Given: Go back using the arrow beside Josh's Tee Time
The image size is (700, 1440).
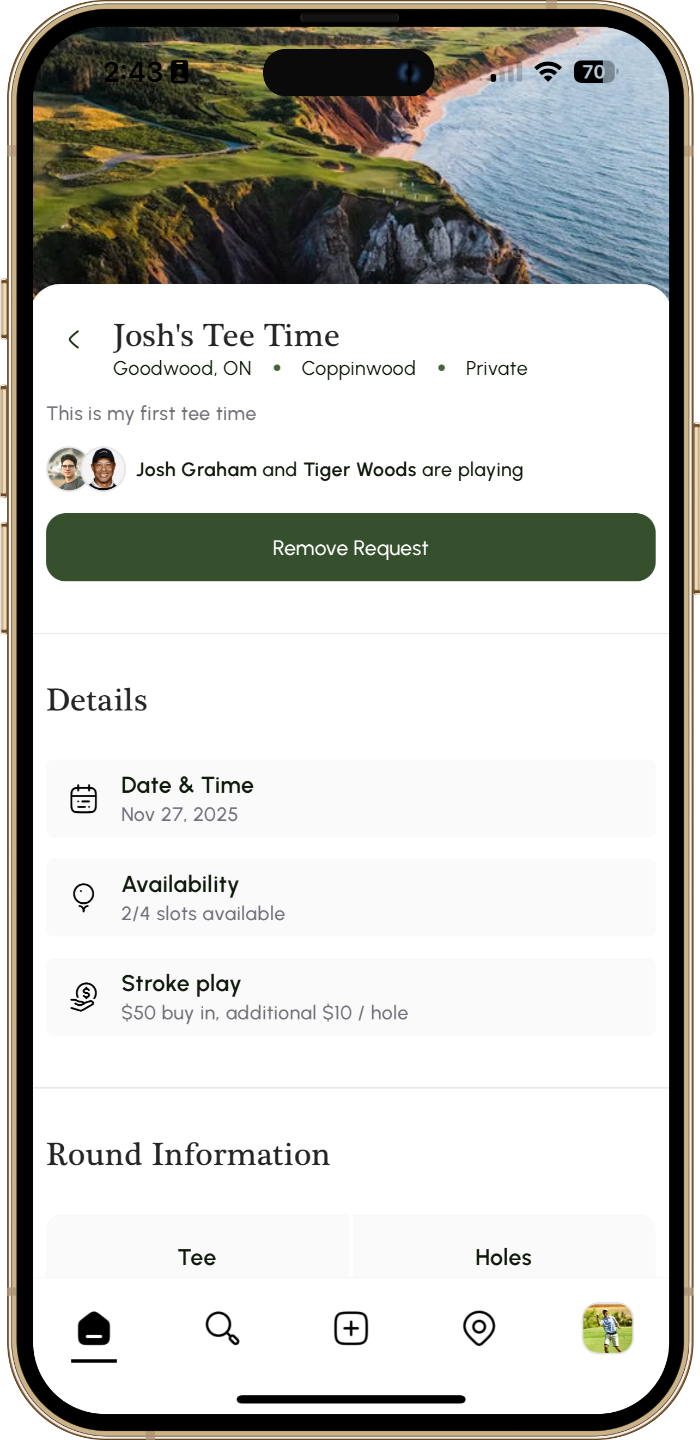Looking at the screenshot, I should (x=74, y=340).
